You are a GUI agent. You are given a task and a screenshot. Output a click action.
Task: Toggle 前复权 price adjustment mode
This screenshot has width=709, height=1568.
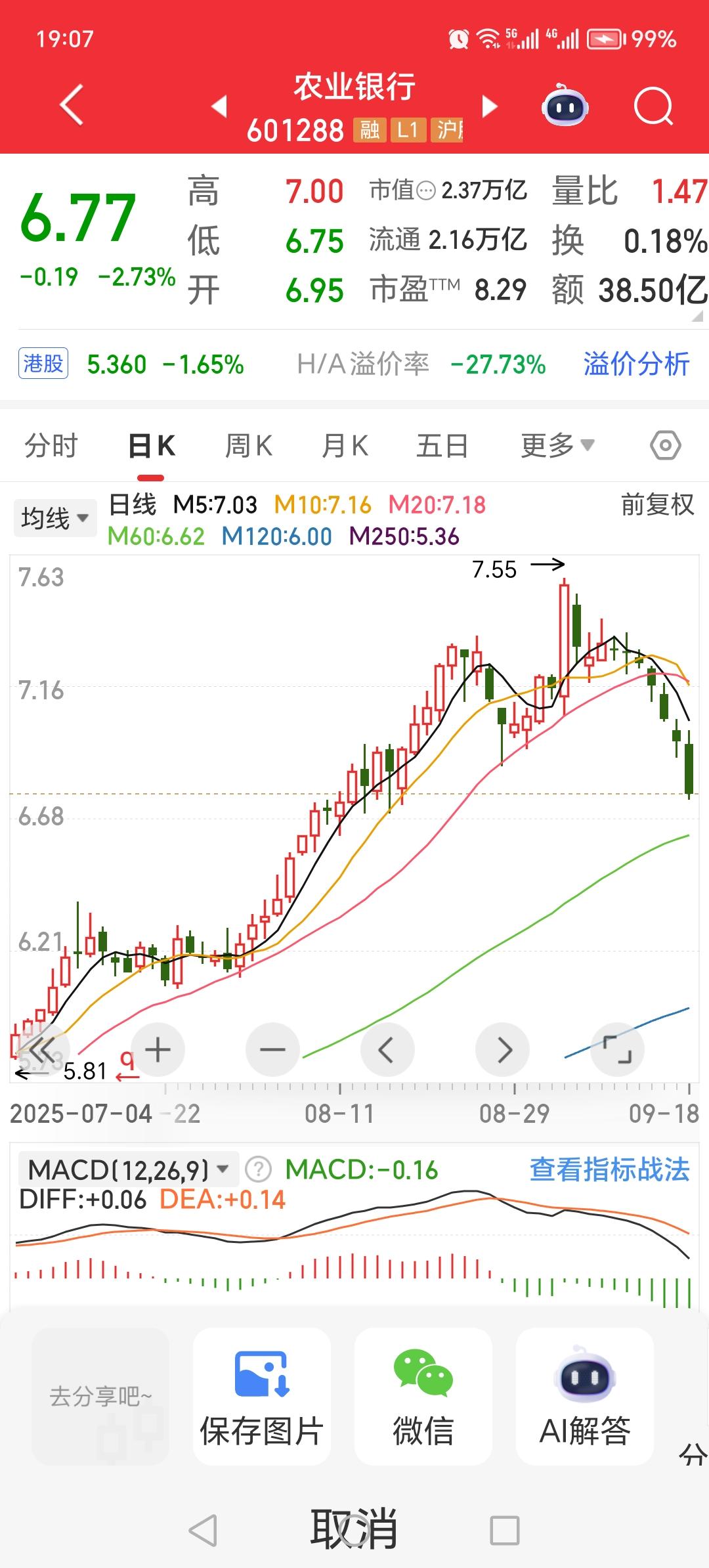click(x=655, y=506)
